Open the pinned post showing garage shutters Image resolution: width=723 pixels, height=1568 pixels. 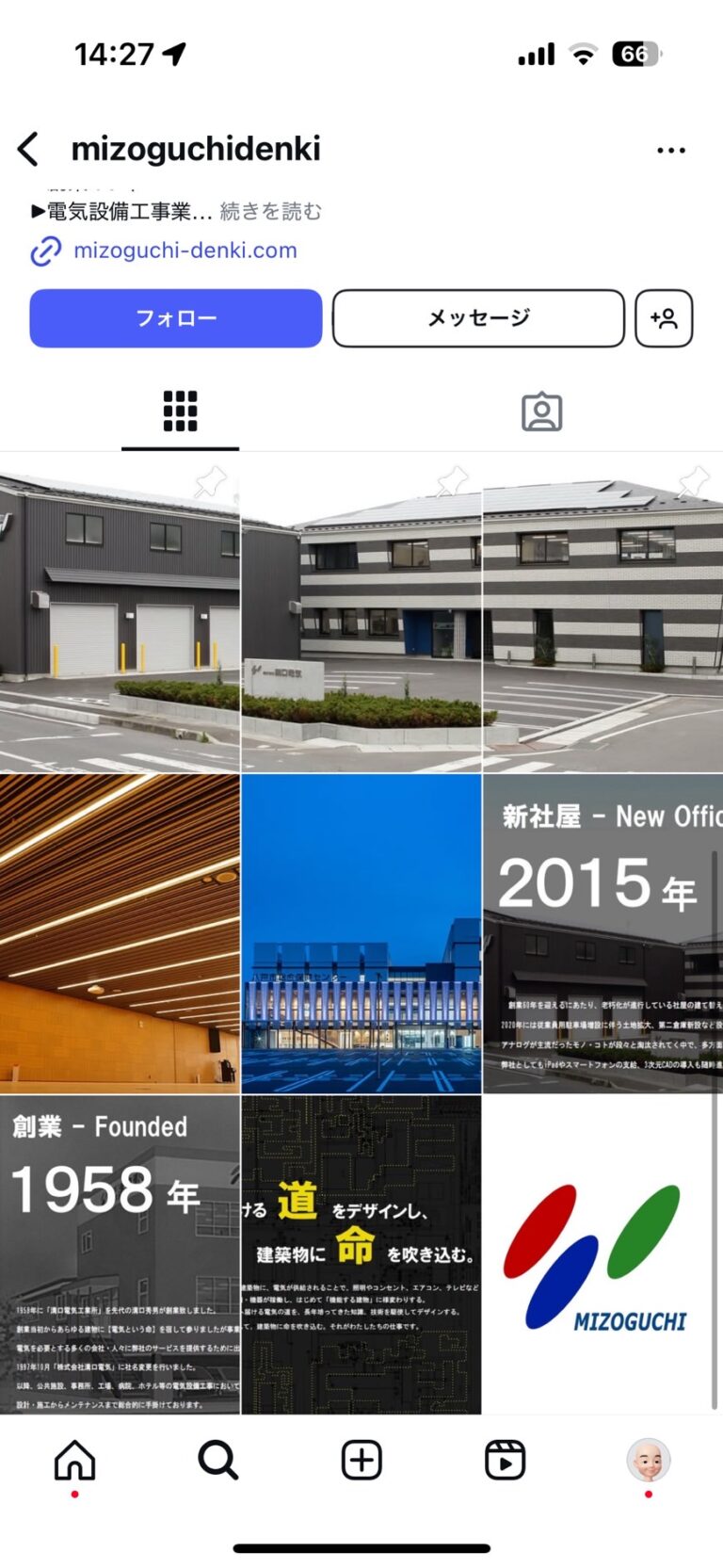[x=120, y=613]
